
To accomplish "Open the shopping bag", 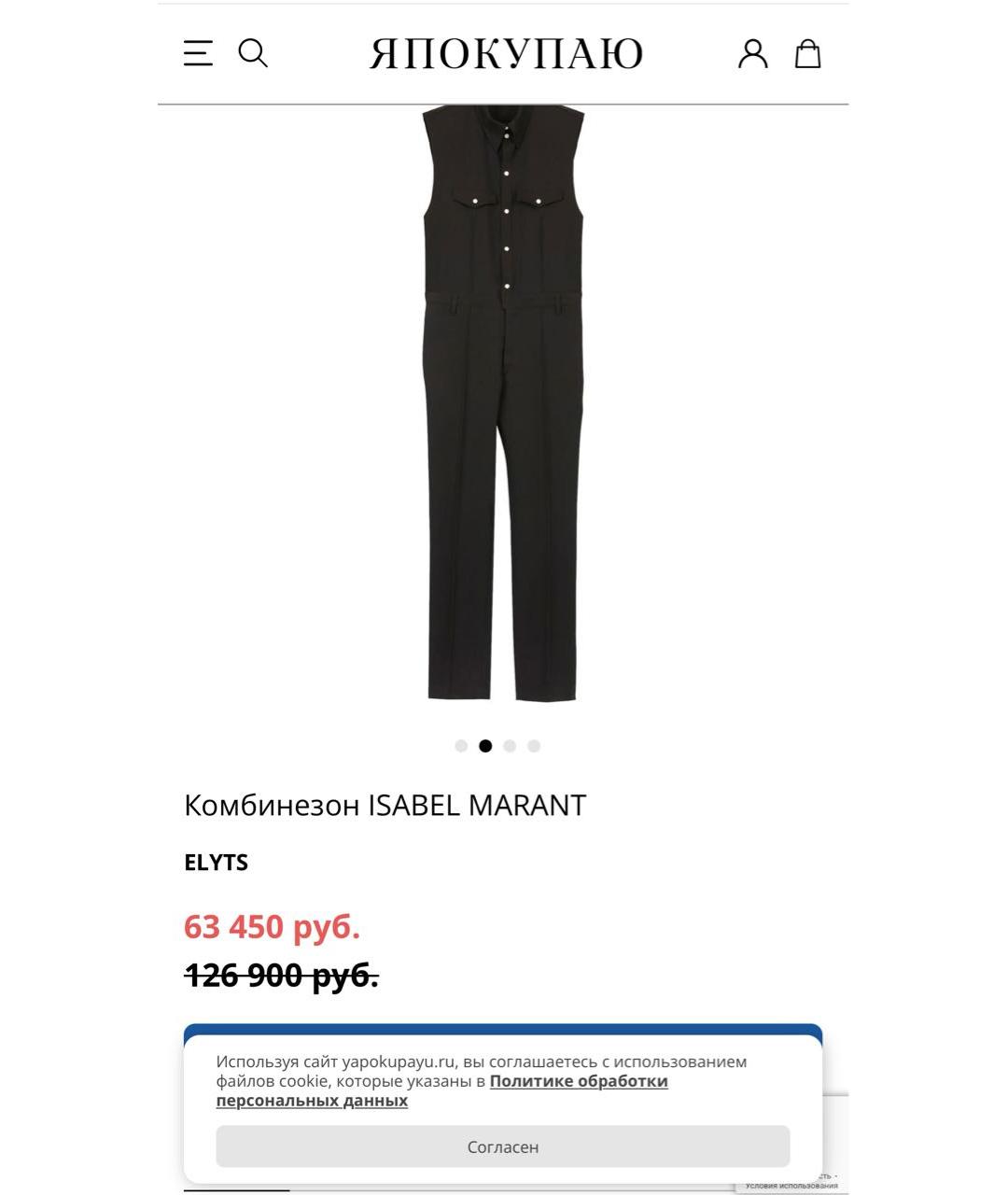I will [807, 54].
